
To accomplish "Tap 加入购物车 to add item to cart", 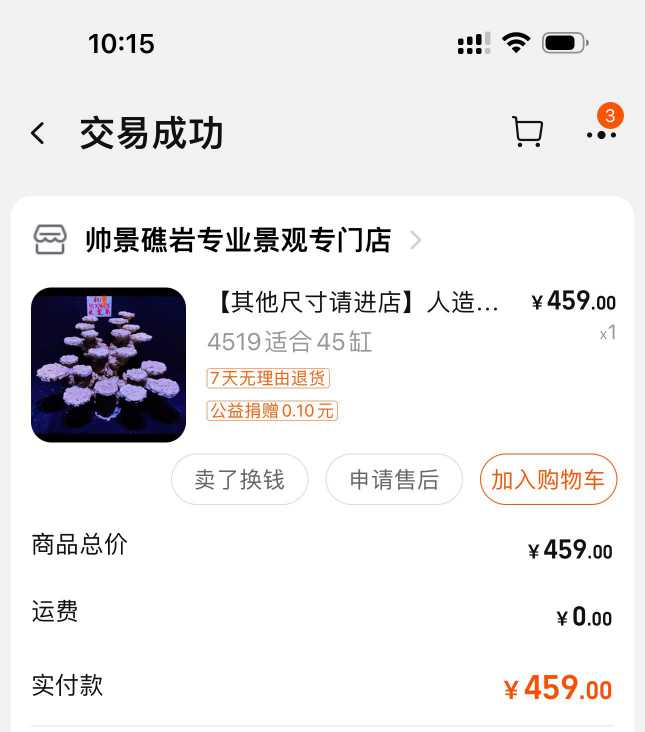I will point(548,479).
